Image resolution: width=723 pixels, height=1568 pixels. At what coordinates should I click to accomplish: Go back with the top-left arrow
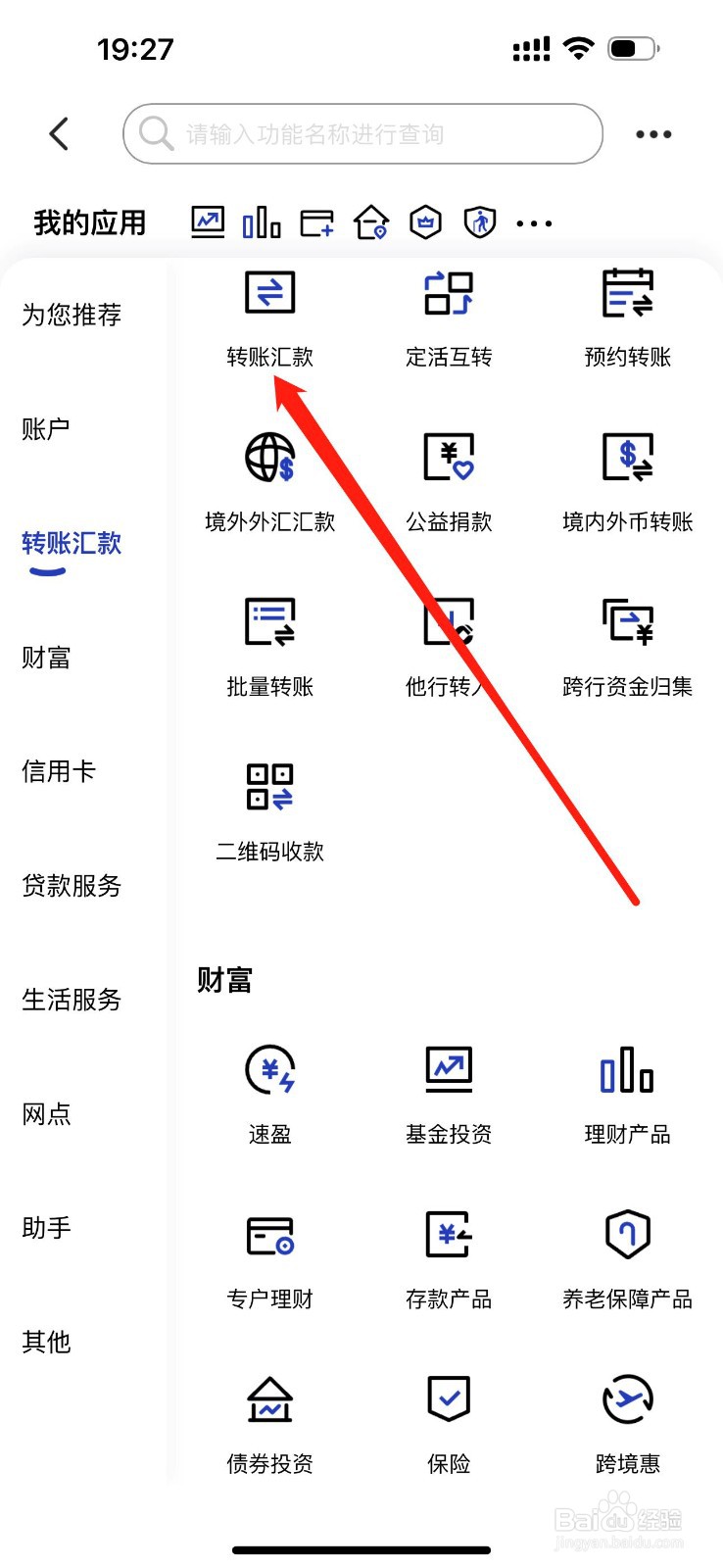pyautogui.click(x=57, y=134)
